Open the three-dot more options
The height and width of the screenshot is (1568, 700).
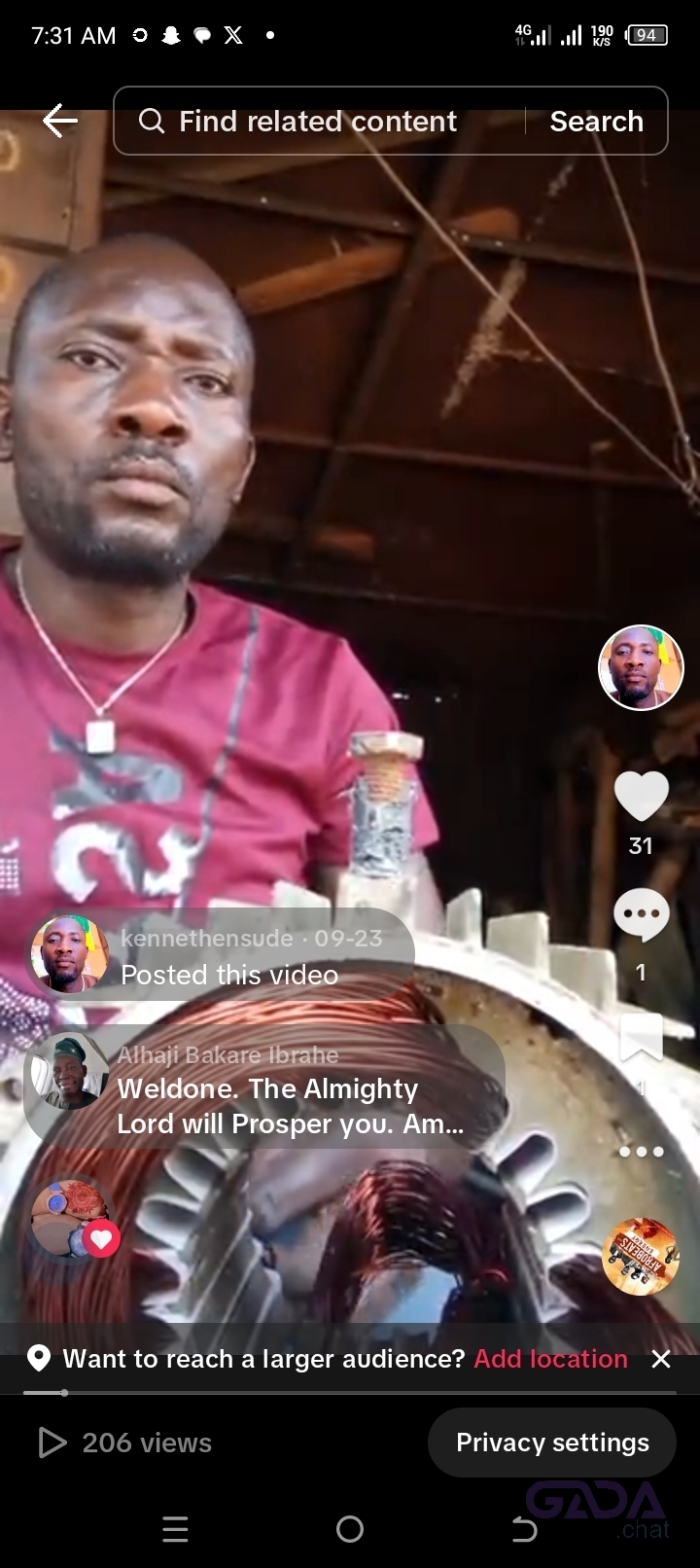(641, 1152)
